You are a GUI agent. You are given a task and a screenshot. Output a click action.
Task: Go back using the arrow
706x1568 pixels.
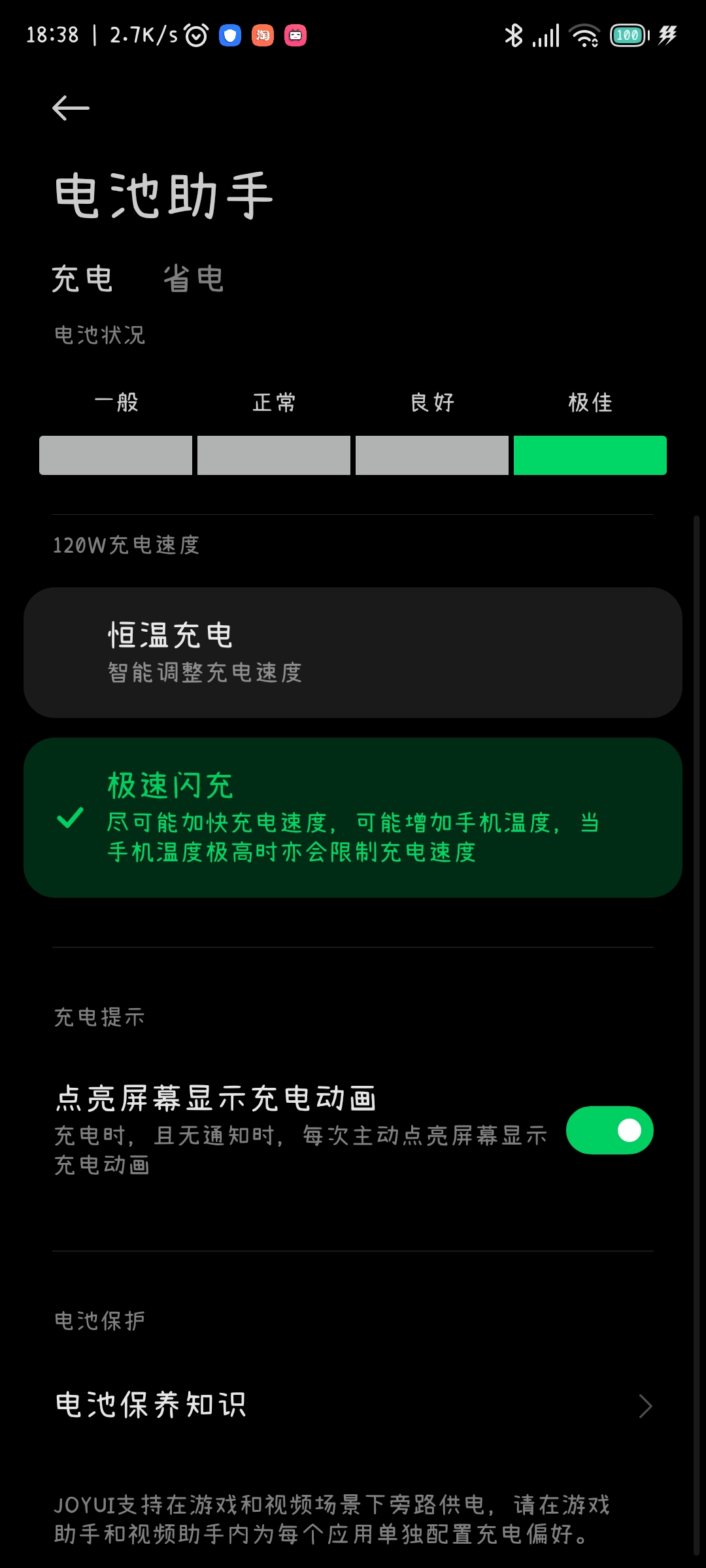pyautogui.click(x=71, y=108)
